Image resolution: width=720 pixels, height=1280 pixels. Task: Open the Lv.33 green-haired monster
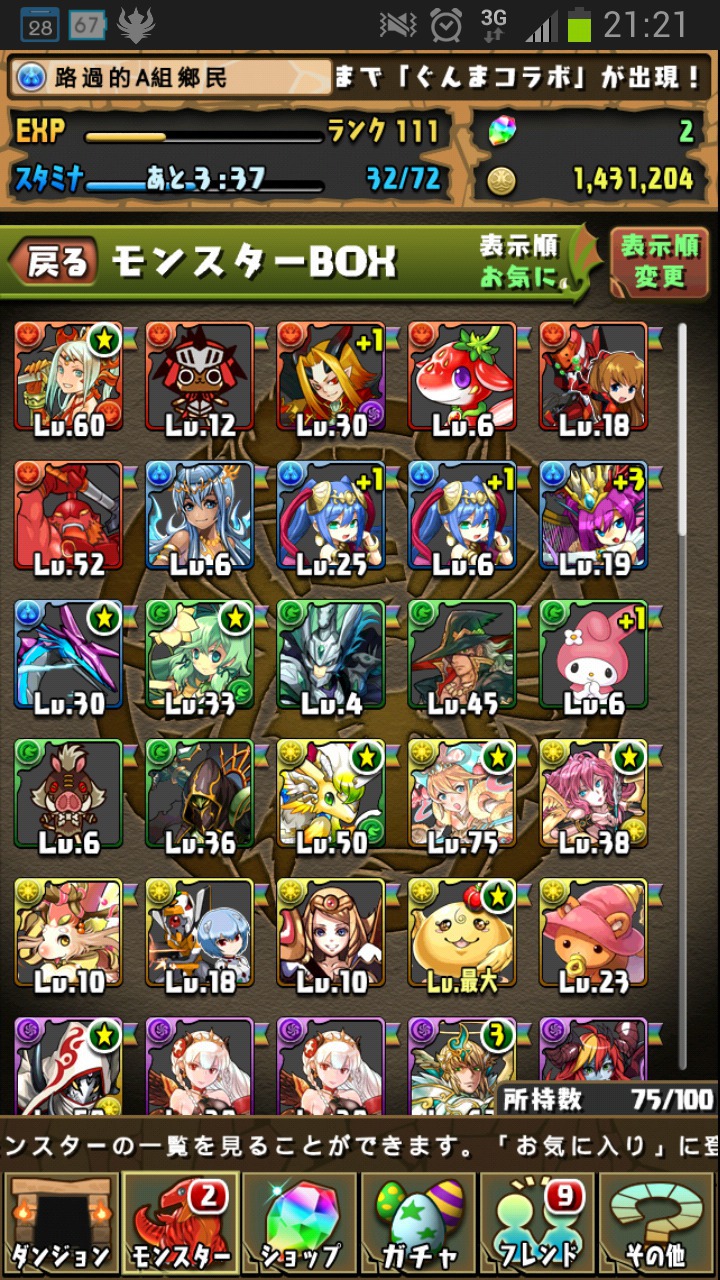(199, 657)
